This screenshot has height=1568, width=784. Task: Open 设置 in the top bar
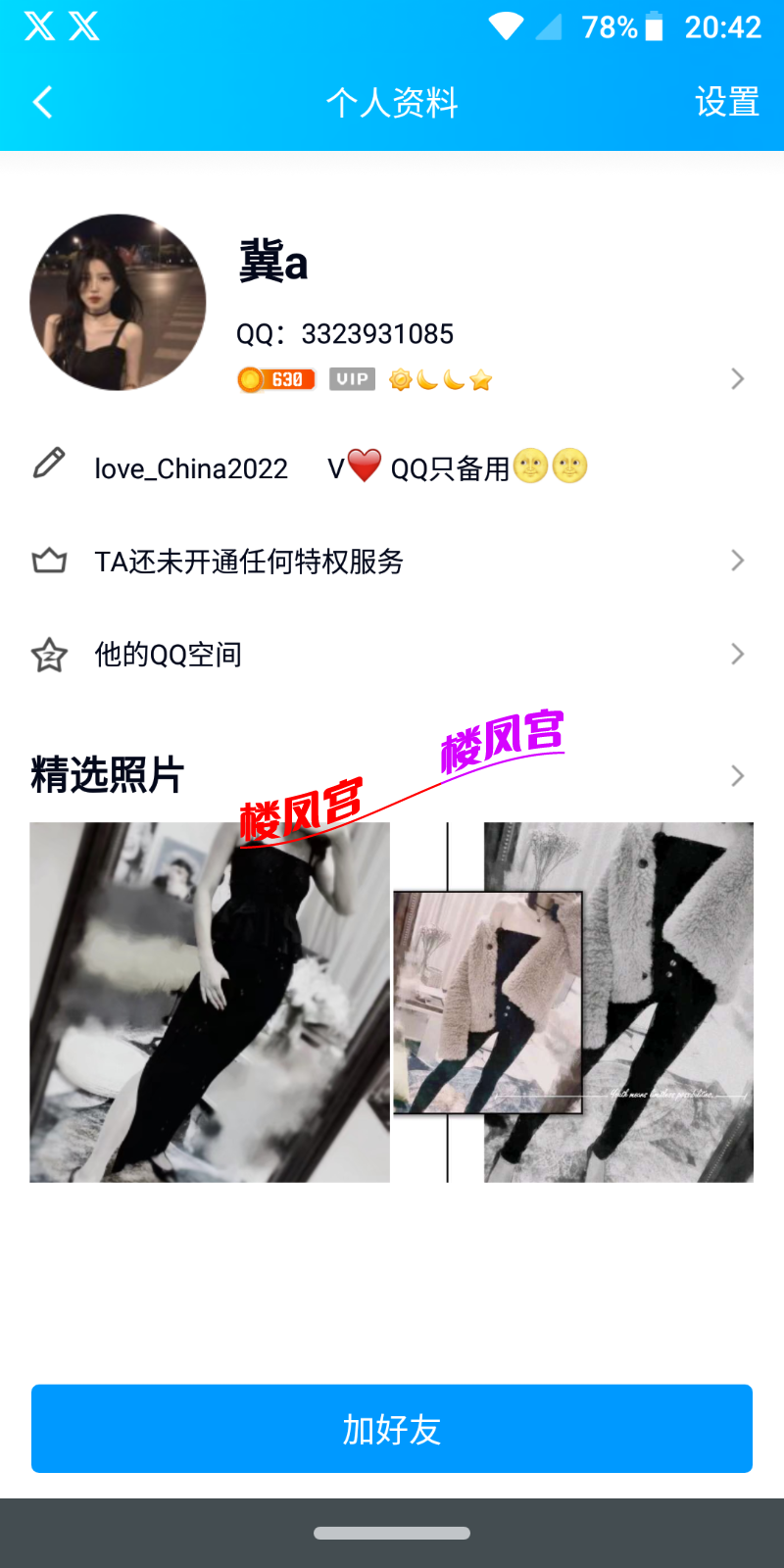click(x=726, y=102)
